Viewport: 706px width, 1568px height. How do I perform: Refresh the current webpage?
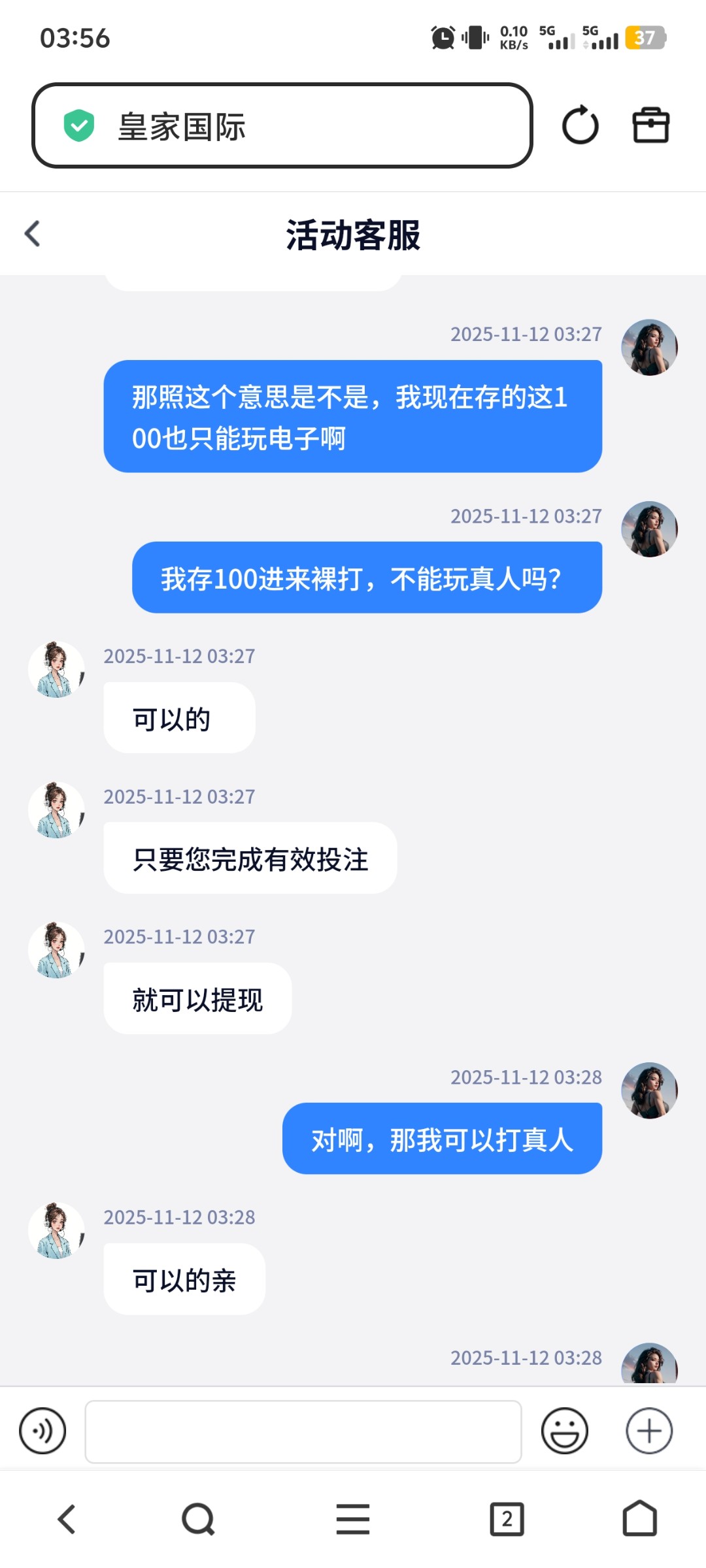579,125
